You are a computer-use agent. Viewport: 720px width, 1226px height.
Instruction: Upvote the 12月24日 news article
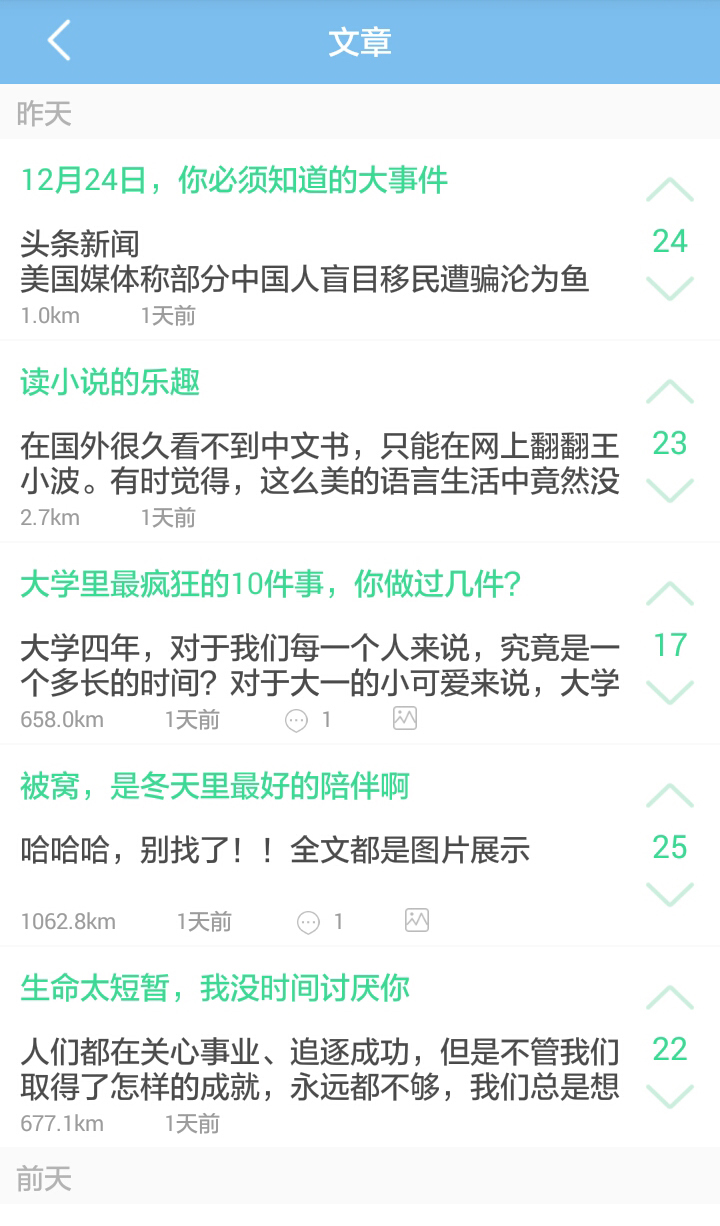pyautogui.click(x=669, y=190)
